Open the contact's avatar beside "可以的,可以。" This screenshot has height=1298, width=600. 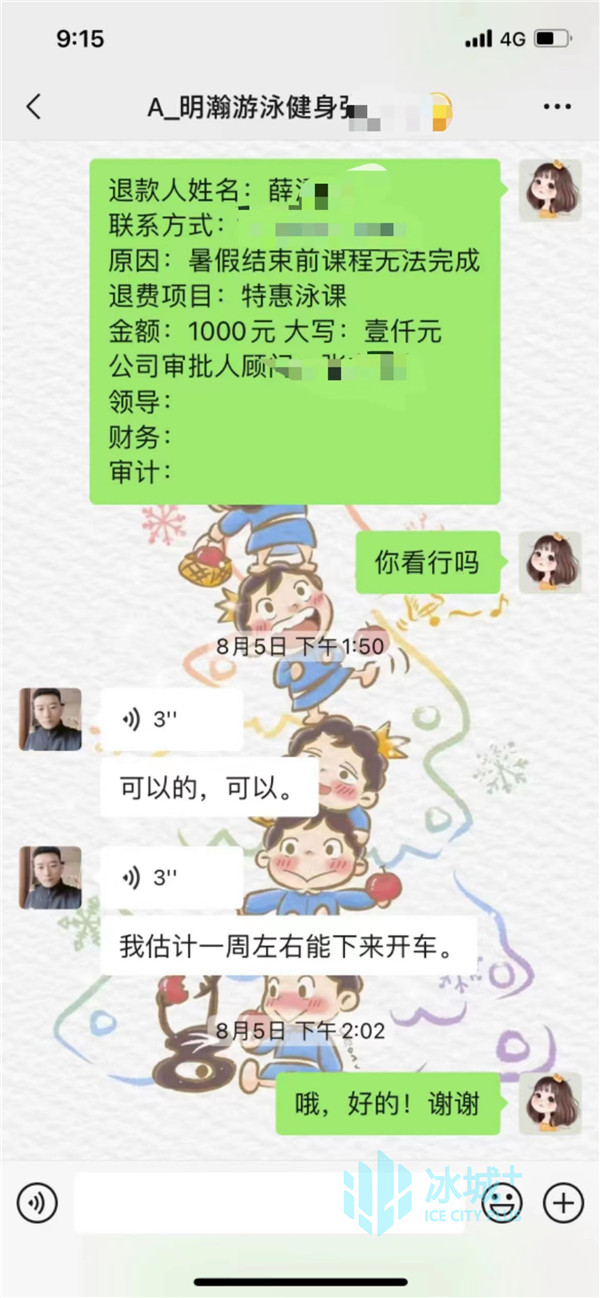(x=50, y=719)
